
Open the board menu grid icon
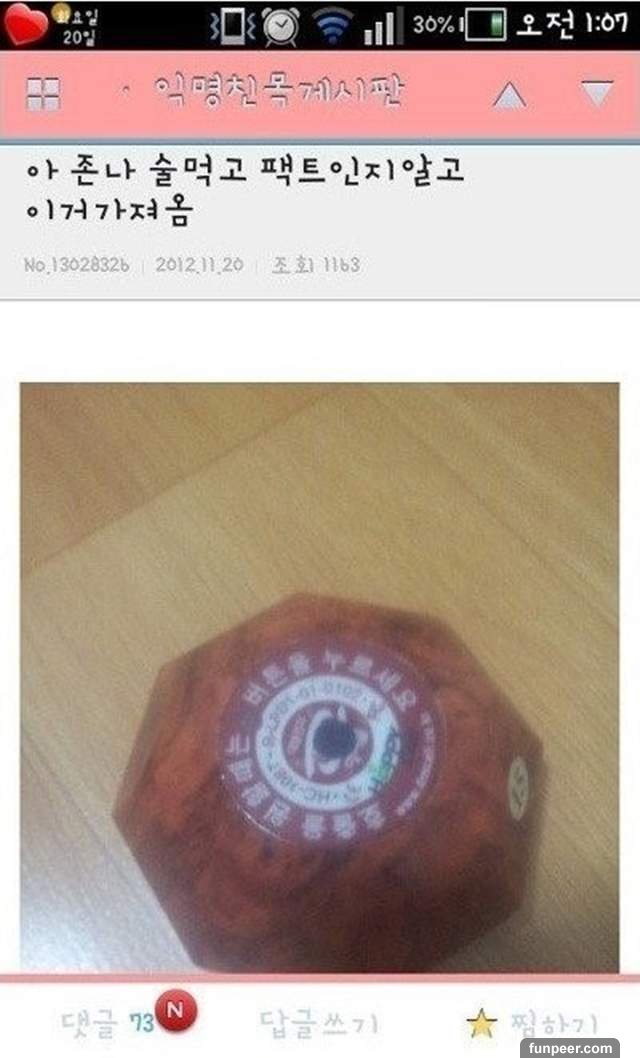[x=43, y=94]
